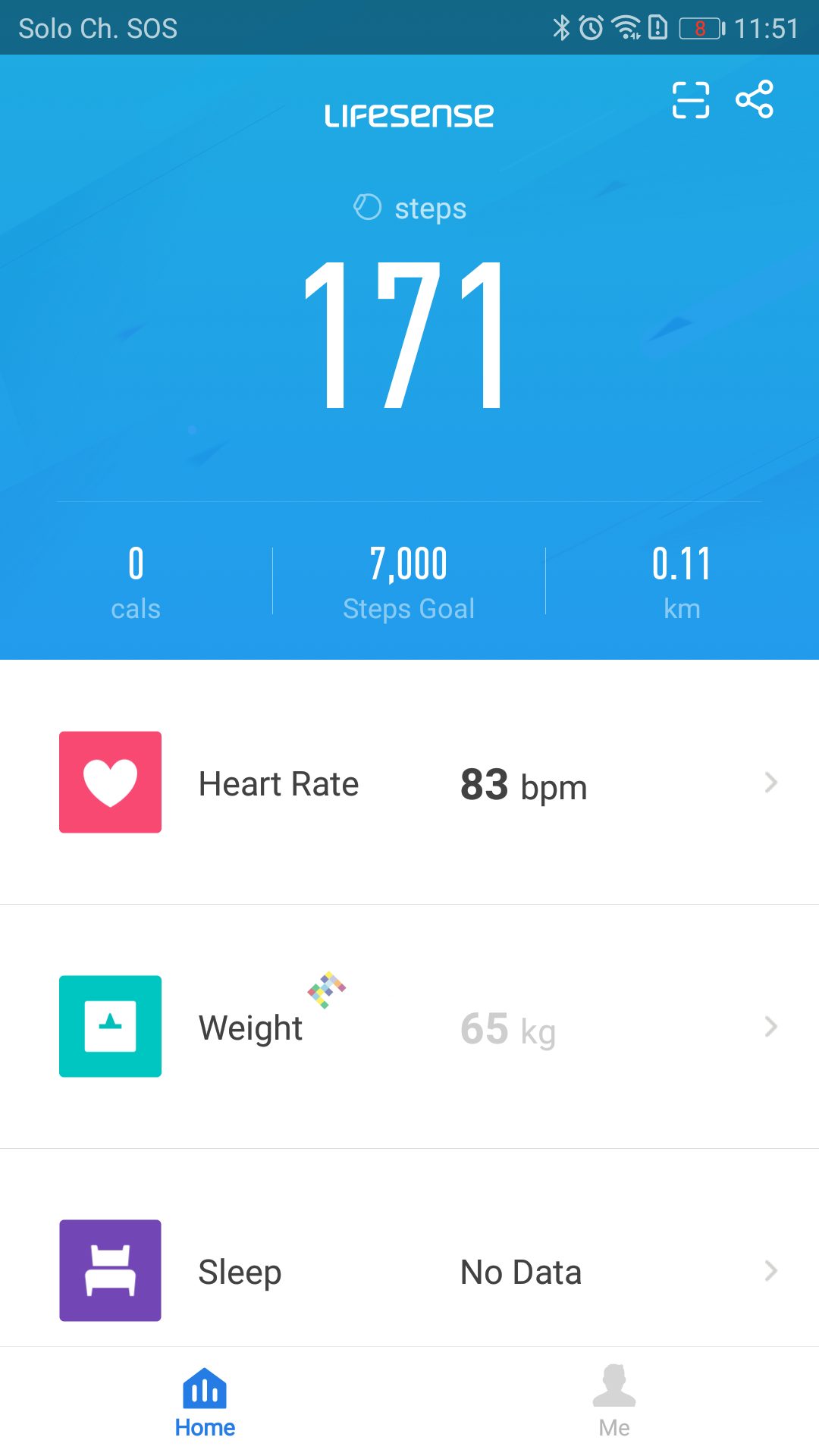
Task: Open the Sleep row
Action: 409,1271
